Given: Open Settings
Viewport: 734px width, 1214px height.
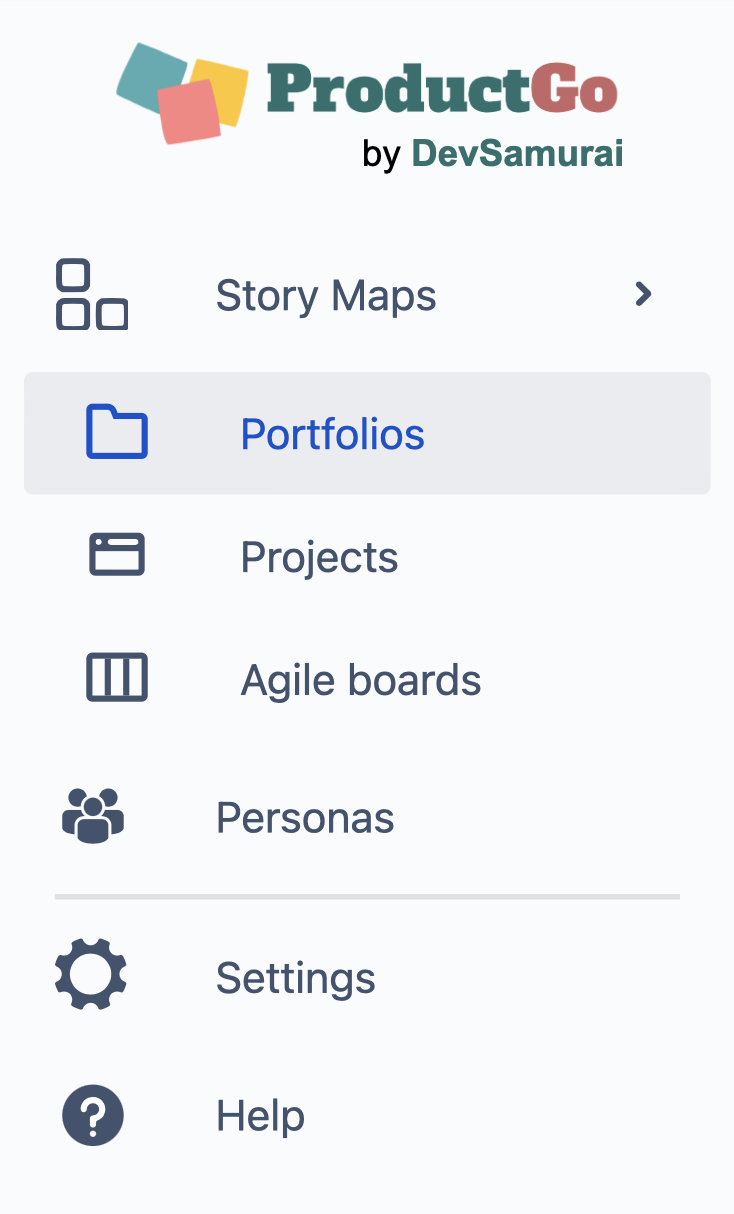Looking at the screenshot, I should [367, 977].
